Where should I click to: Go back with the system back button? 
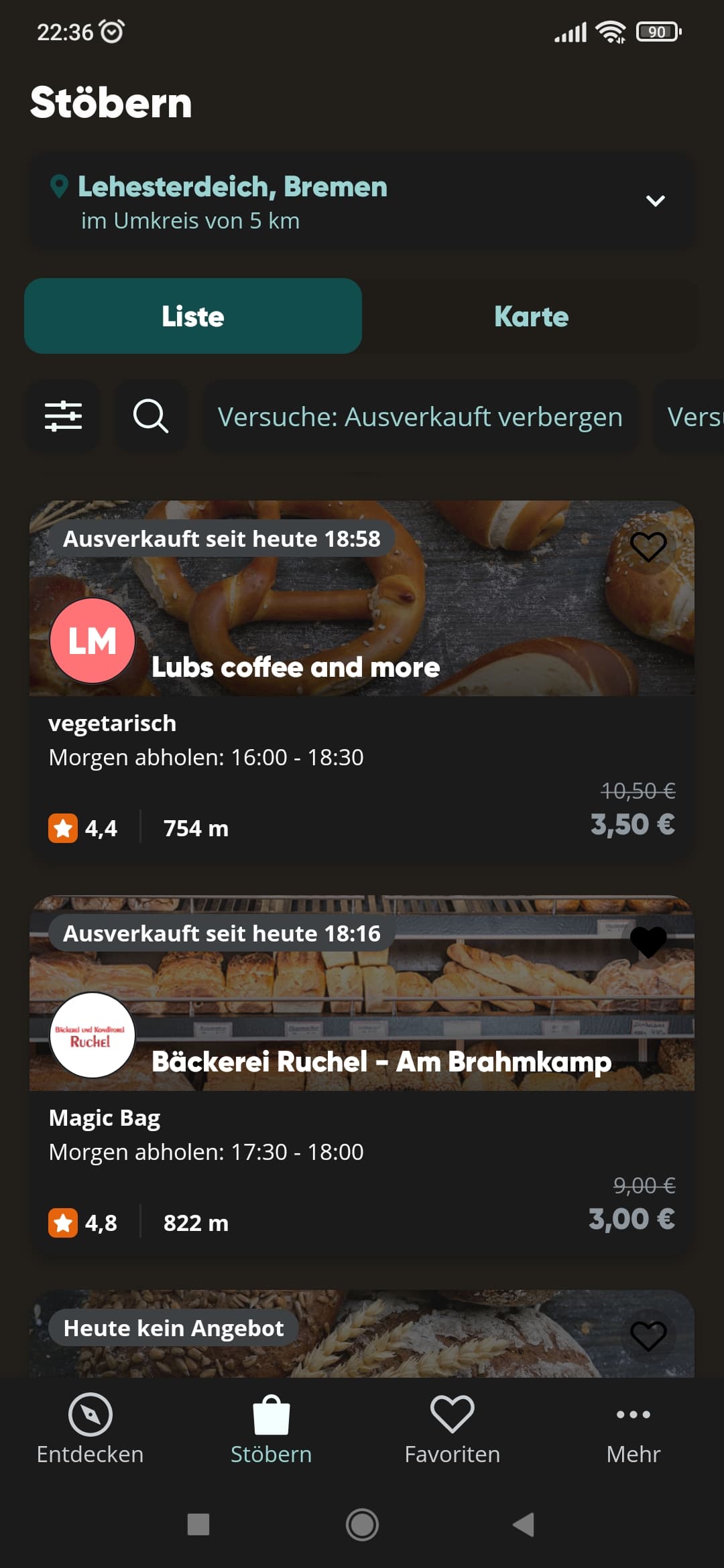[x=524, y=1524]
